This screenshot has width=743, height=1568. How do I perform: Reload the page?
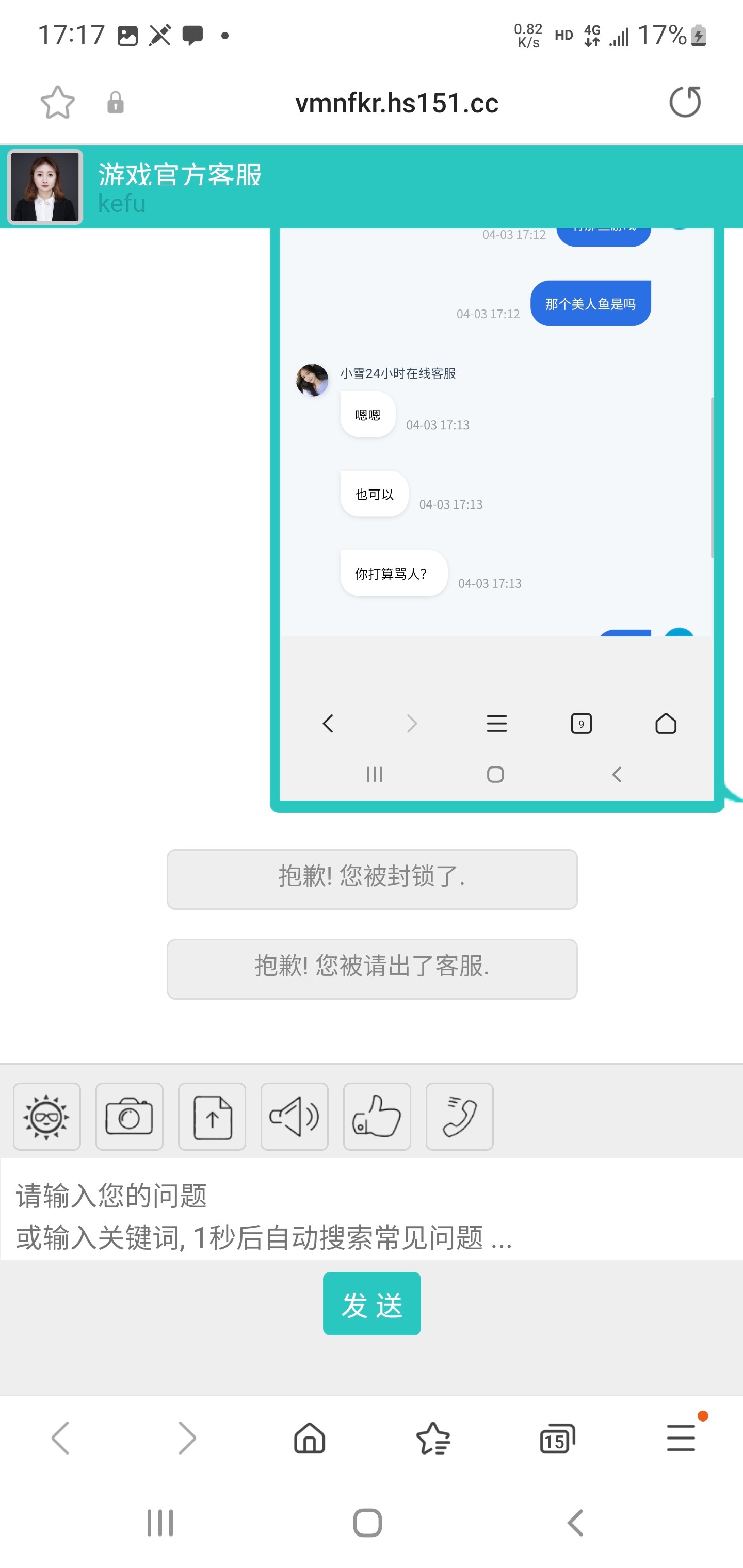click(x=685, y=102)
